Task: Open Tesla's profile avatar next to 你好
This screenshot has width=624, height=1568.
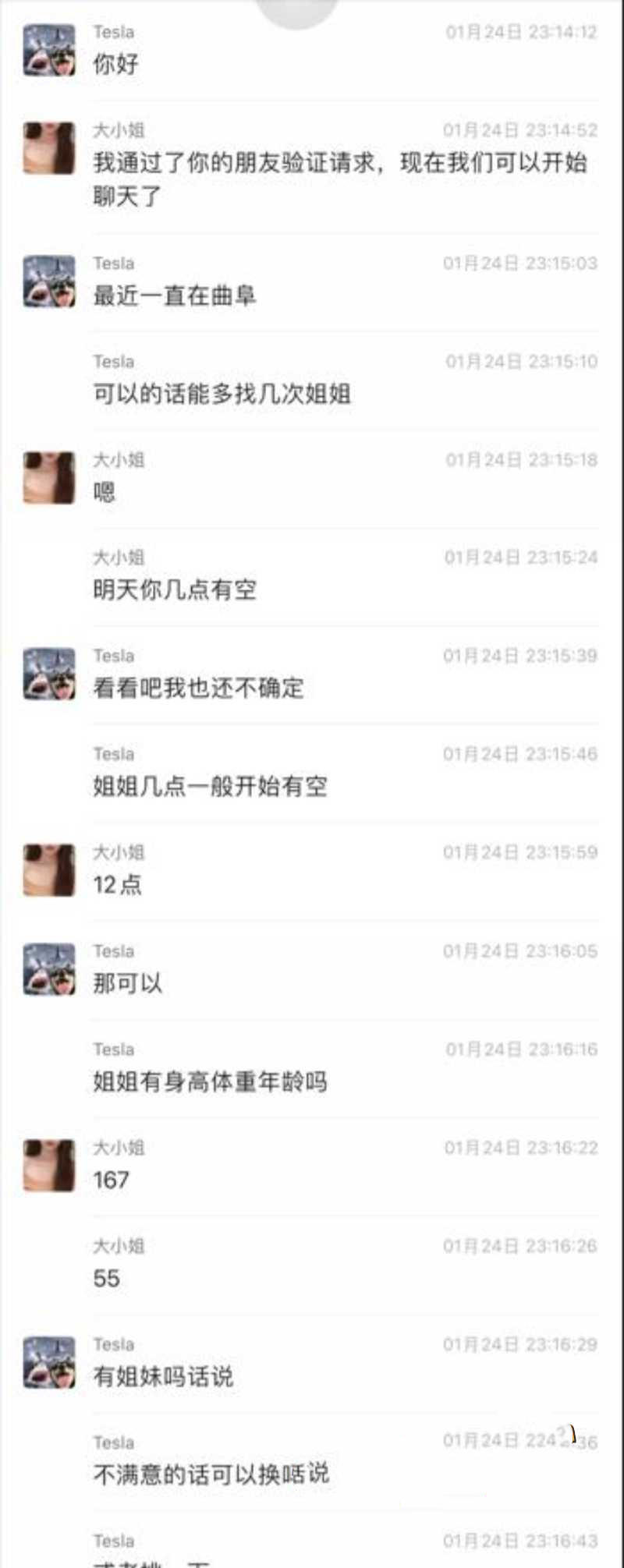Action: pyautogui.click(x=48, y=51)
